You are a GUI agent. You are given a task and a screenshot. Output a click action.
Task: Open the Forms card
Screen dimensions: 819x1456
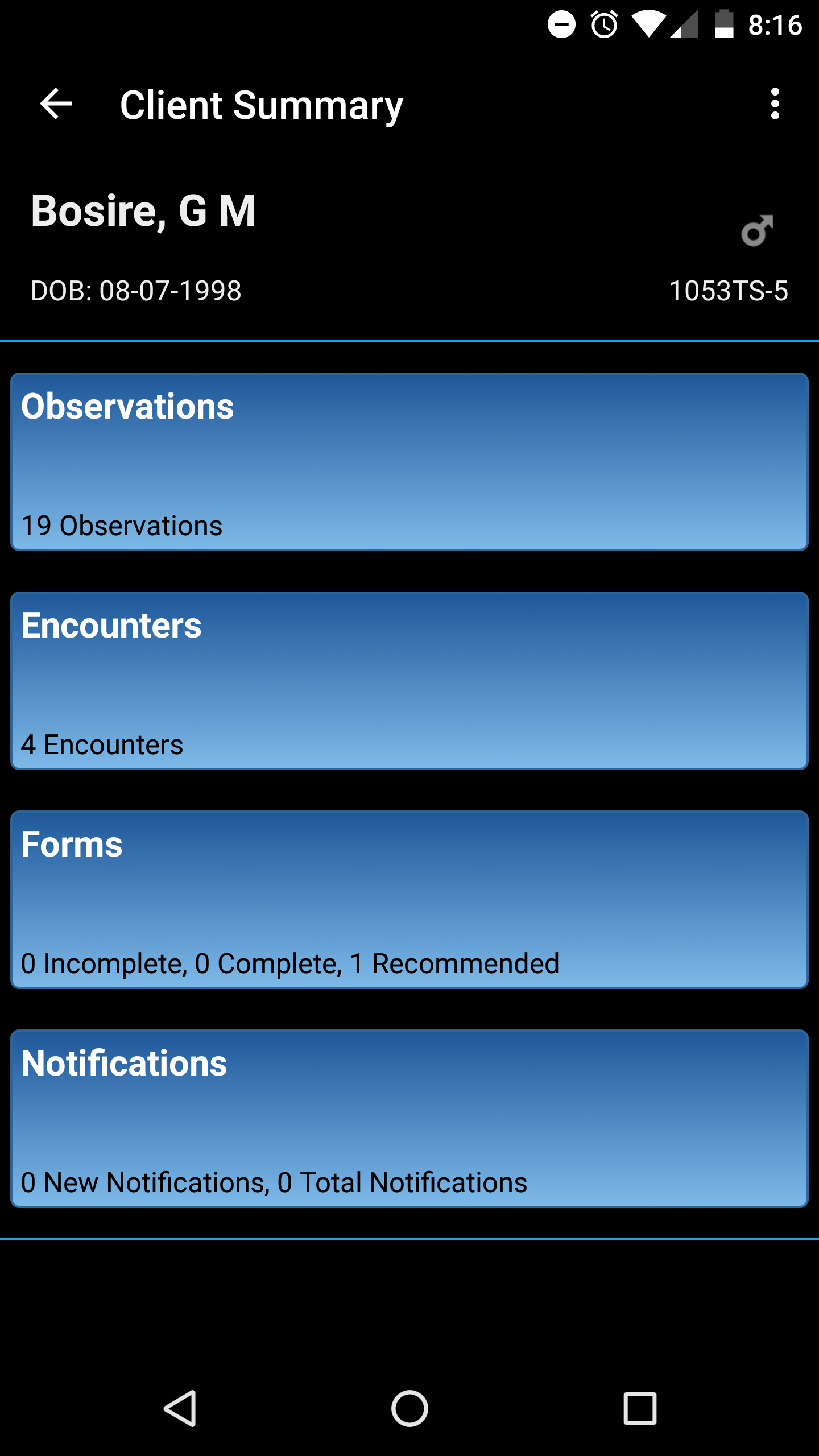click(x=409, y=900)
